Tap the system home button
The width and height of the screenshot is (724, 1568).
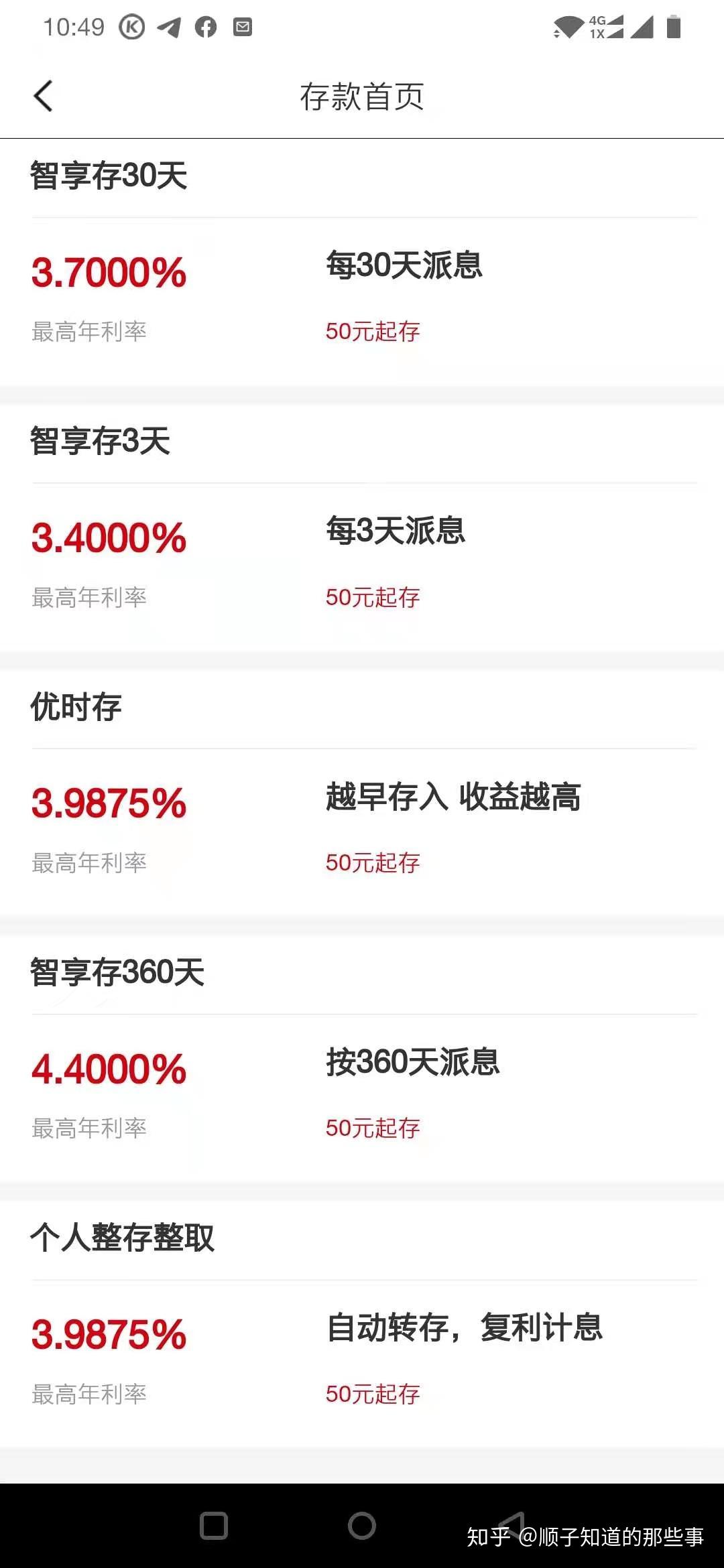362,1526
